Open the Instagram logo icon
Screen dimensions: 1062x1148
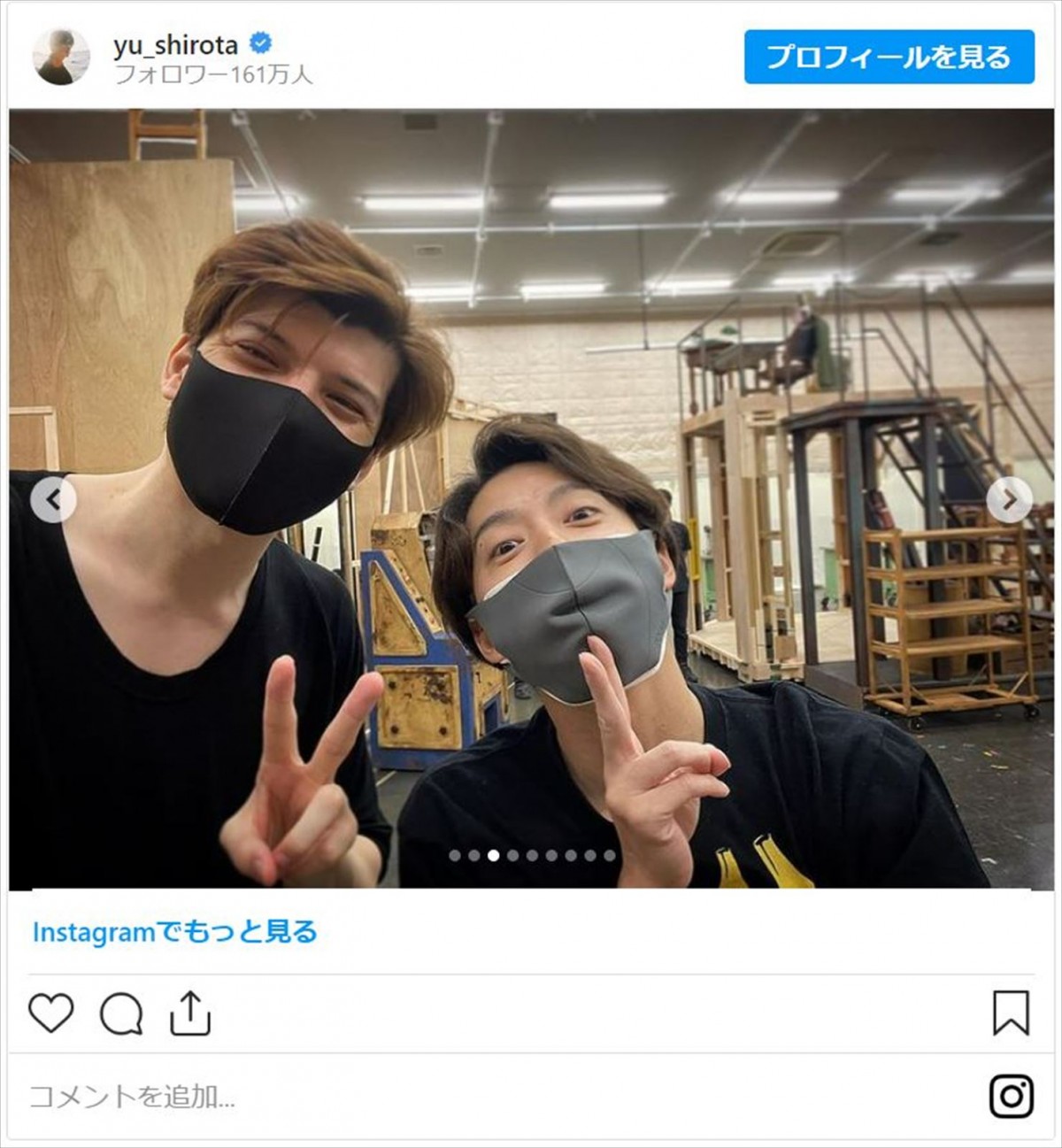[x=1011, y=1097]
